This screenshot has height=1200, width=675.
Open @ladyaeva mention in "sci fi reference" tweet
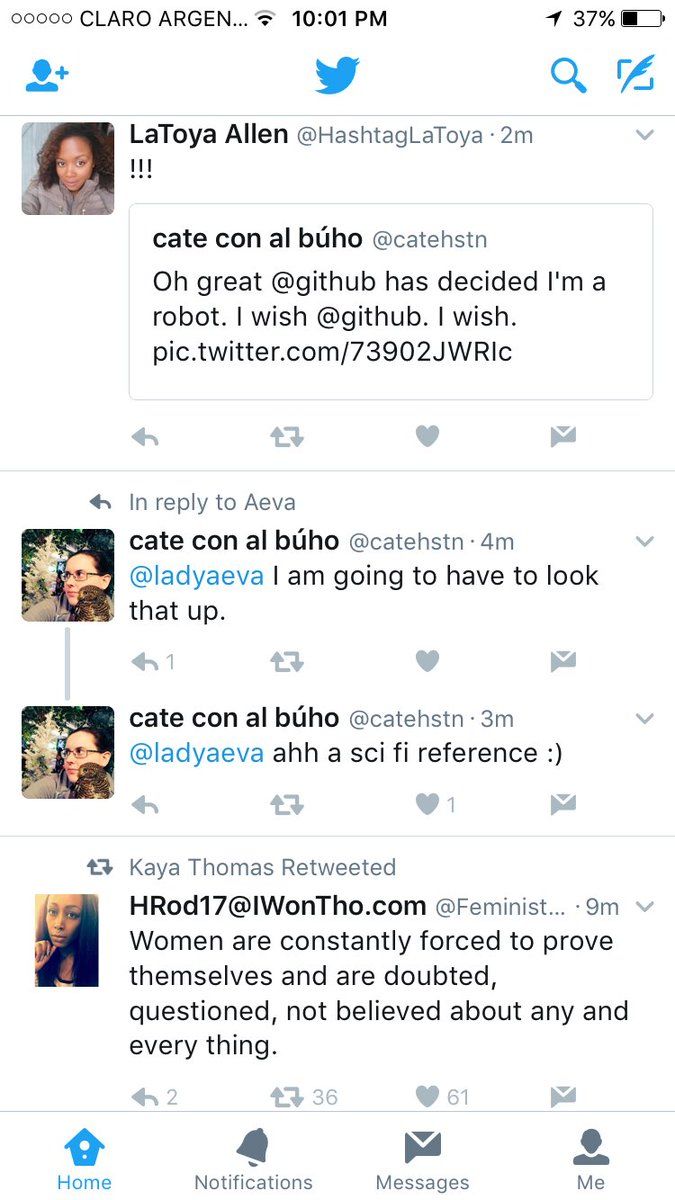click(197, 753)
